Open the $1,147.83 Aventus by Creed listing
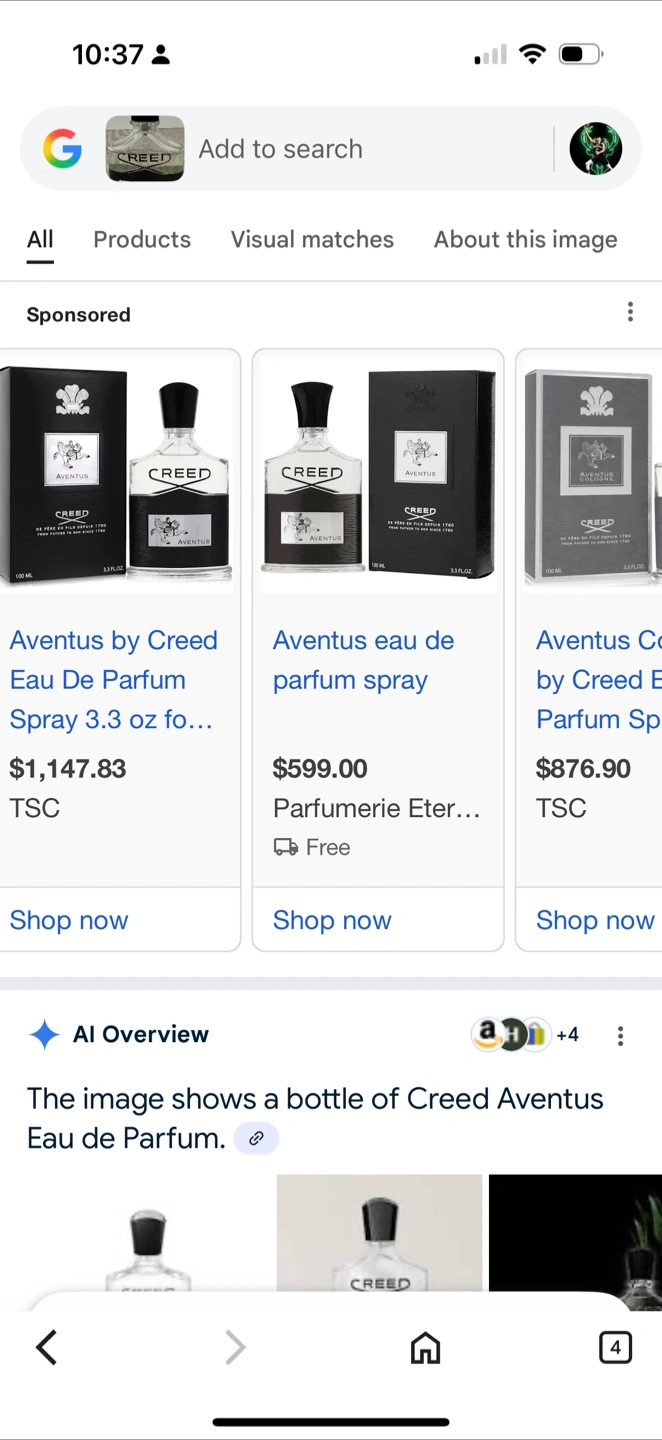662x1440 pixels. coord(113,679)
